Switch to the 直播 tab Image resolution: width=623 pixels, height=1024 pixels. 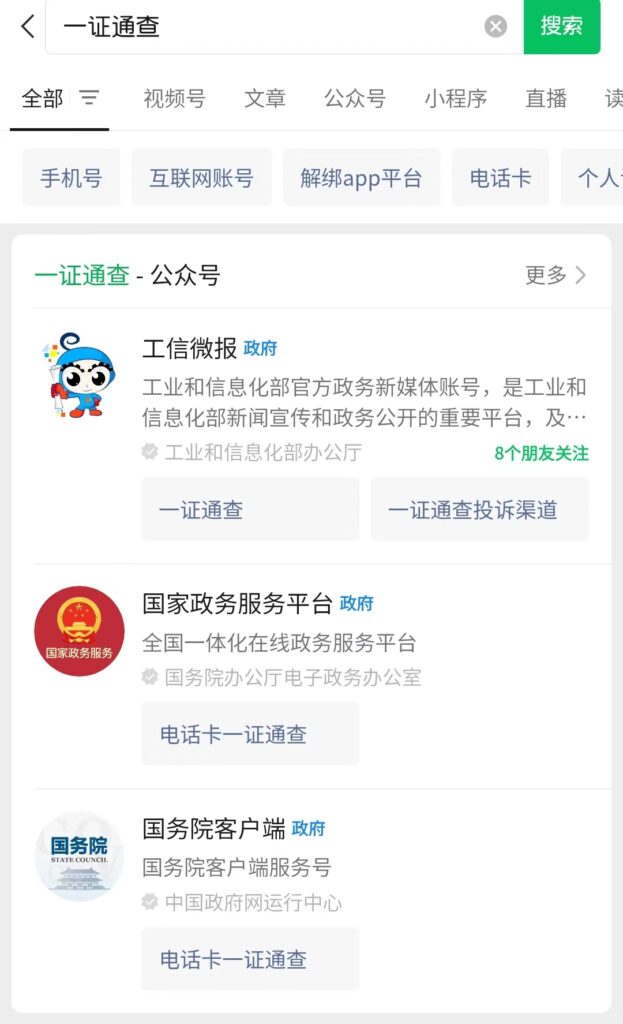(x=546, y=98)
